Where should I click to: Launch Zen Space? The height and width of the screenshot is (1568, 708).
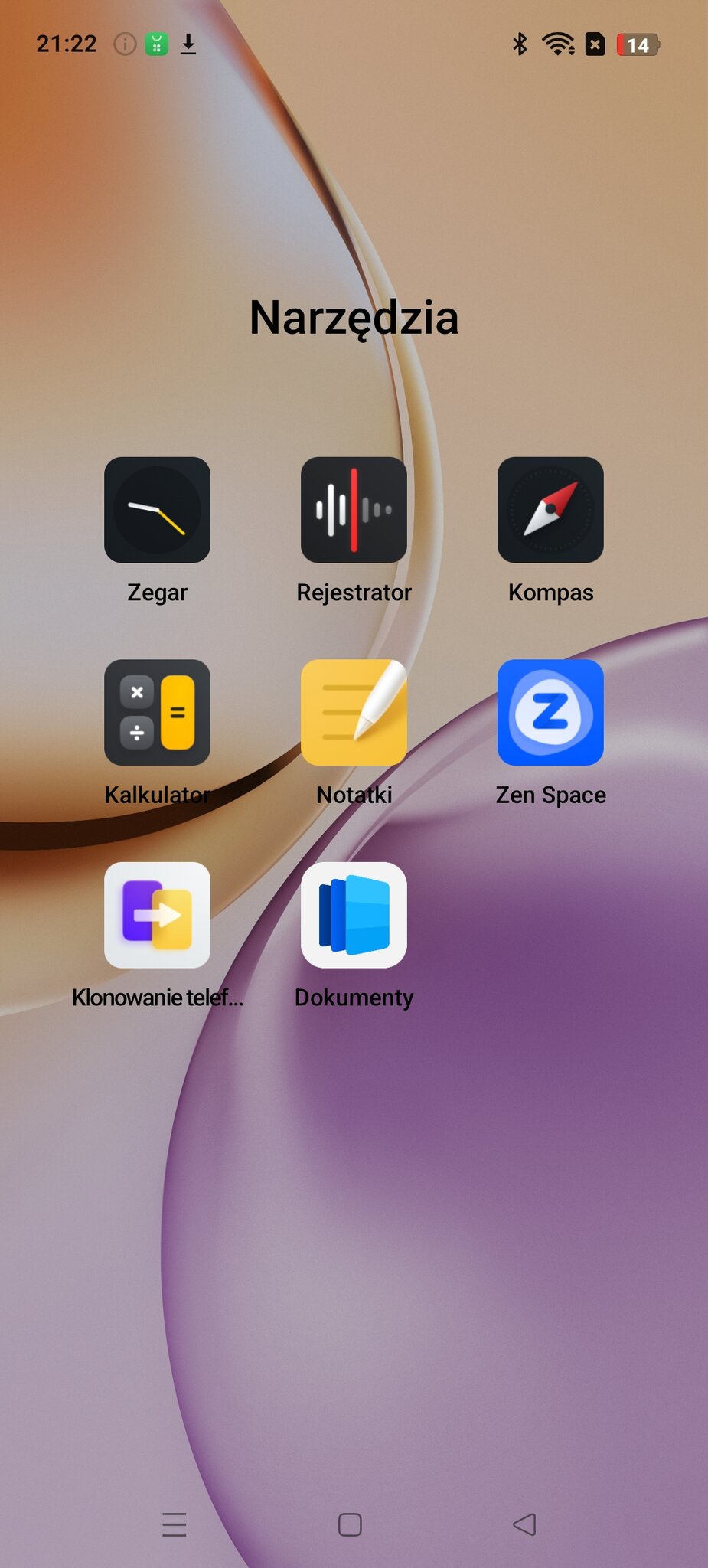pos(550,712)
